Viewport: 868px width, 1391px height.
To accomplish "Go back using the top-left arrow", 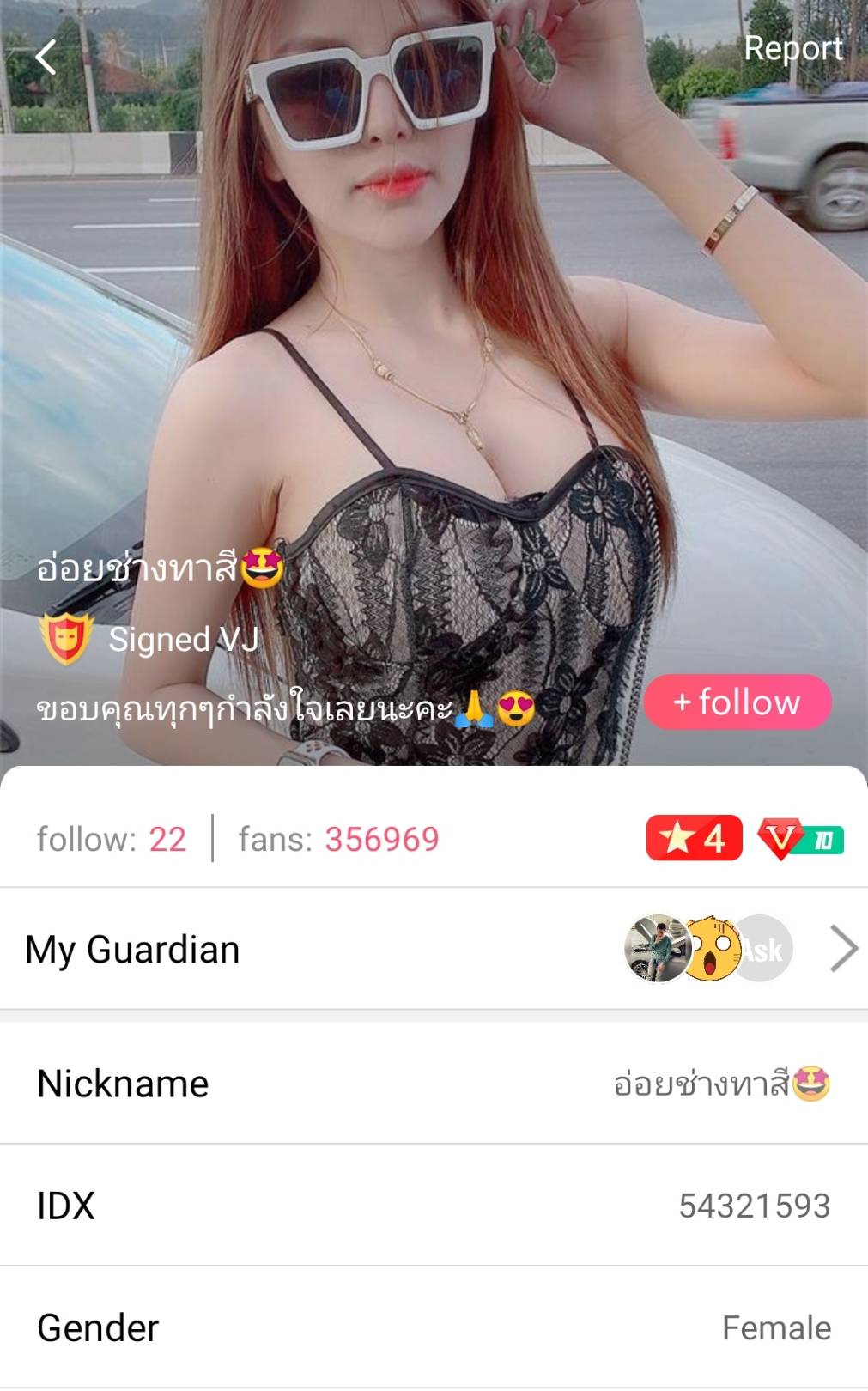I will (x=46, y=58).
